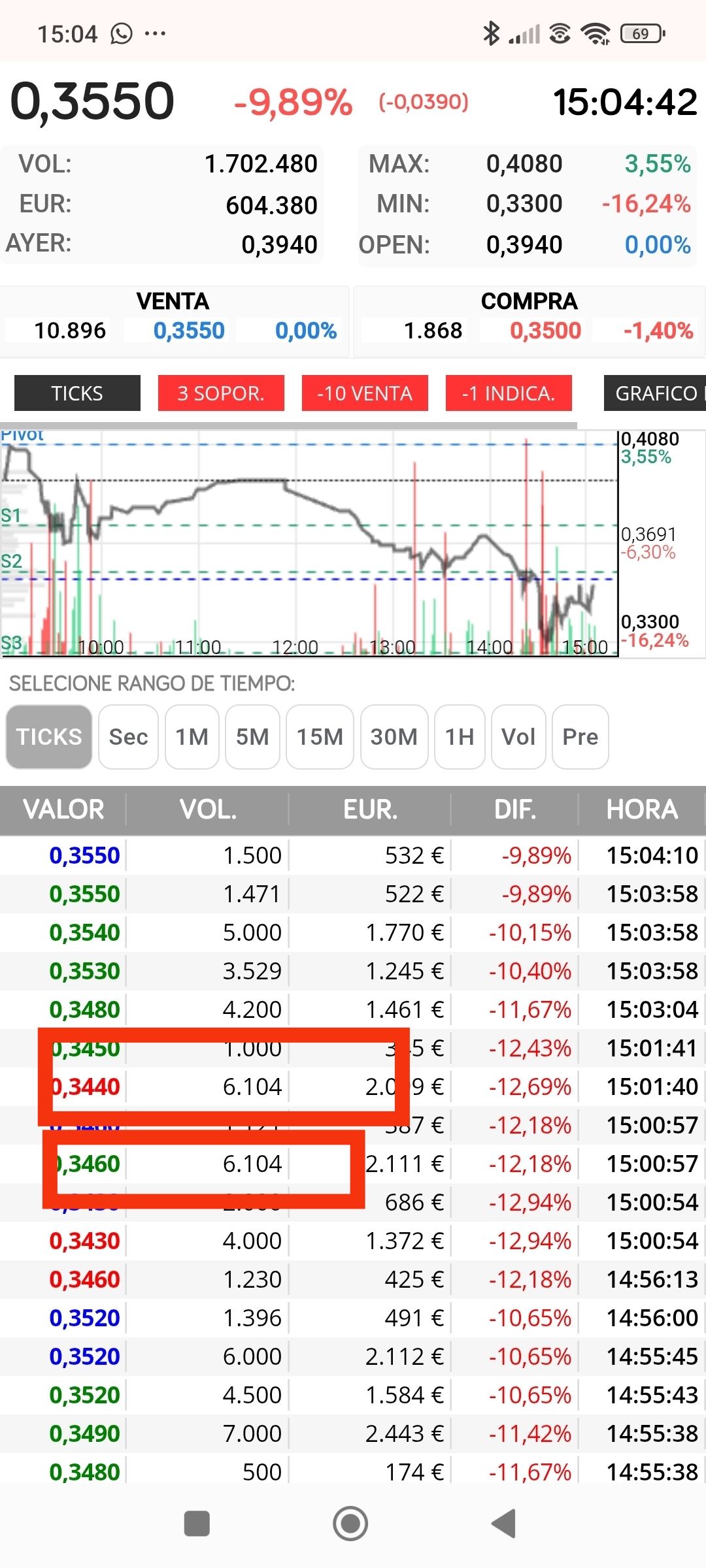Tap the COMPRA price 0,3500
The width and height of the screenshot is (706, 1568).
click(x=546, y=331)
